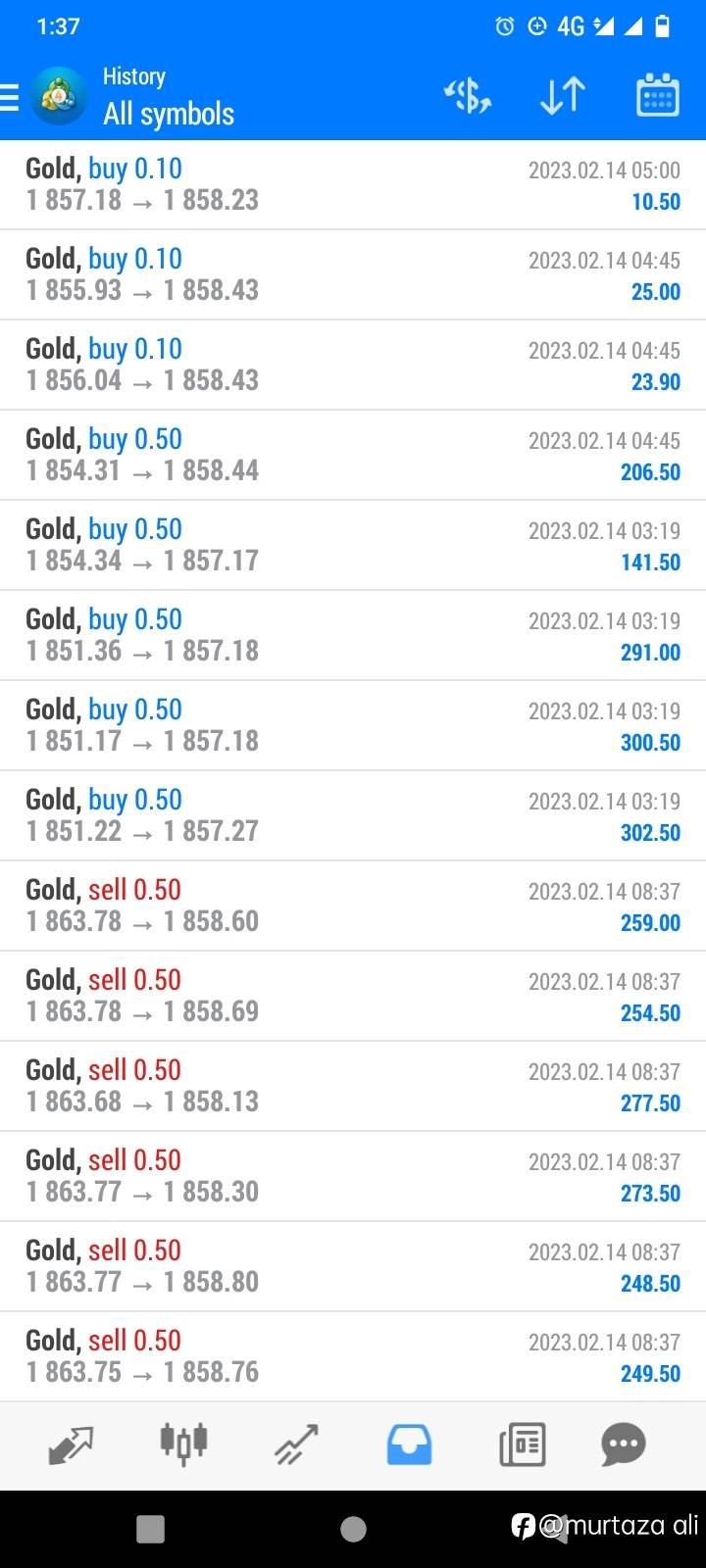Open Gold sell trade with profit 277.50
The image size is (706, 1568).
click(x=353, y=1086)
